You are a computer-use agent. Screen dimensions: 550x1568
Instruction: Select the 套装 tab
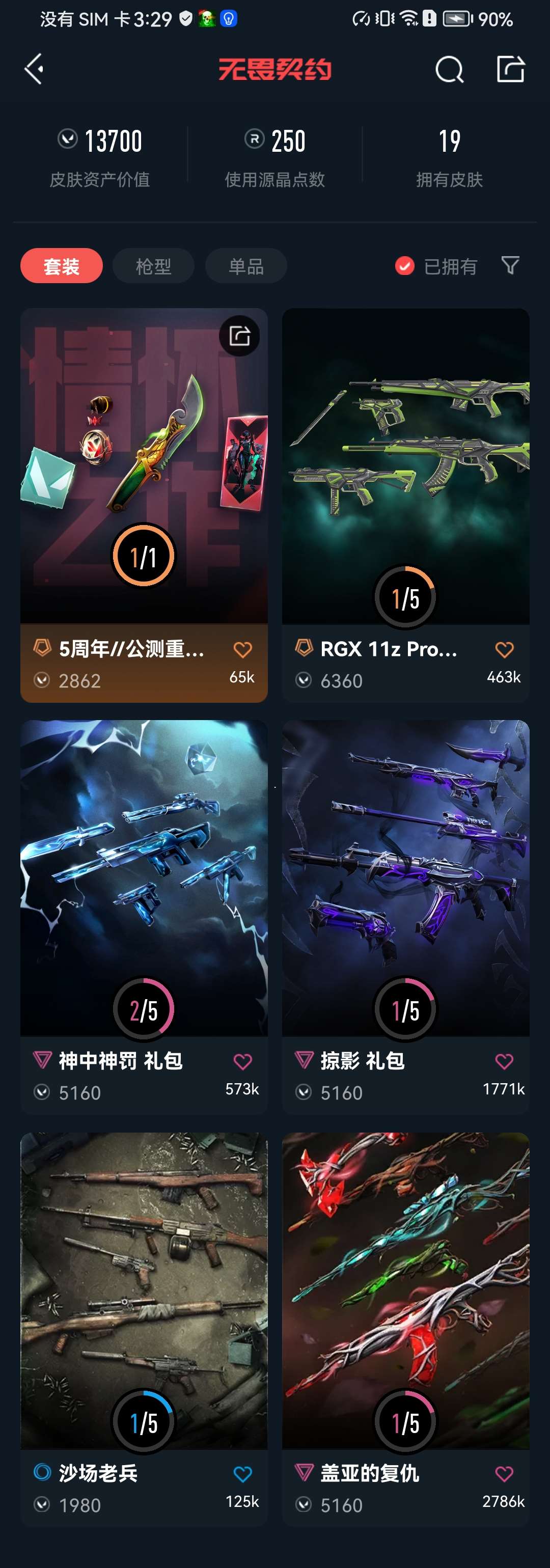click(62, 266)
